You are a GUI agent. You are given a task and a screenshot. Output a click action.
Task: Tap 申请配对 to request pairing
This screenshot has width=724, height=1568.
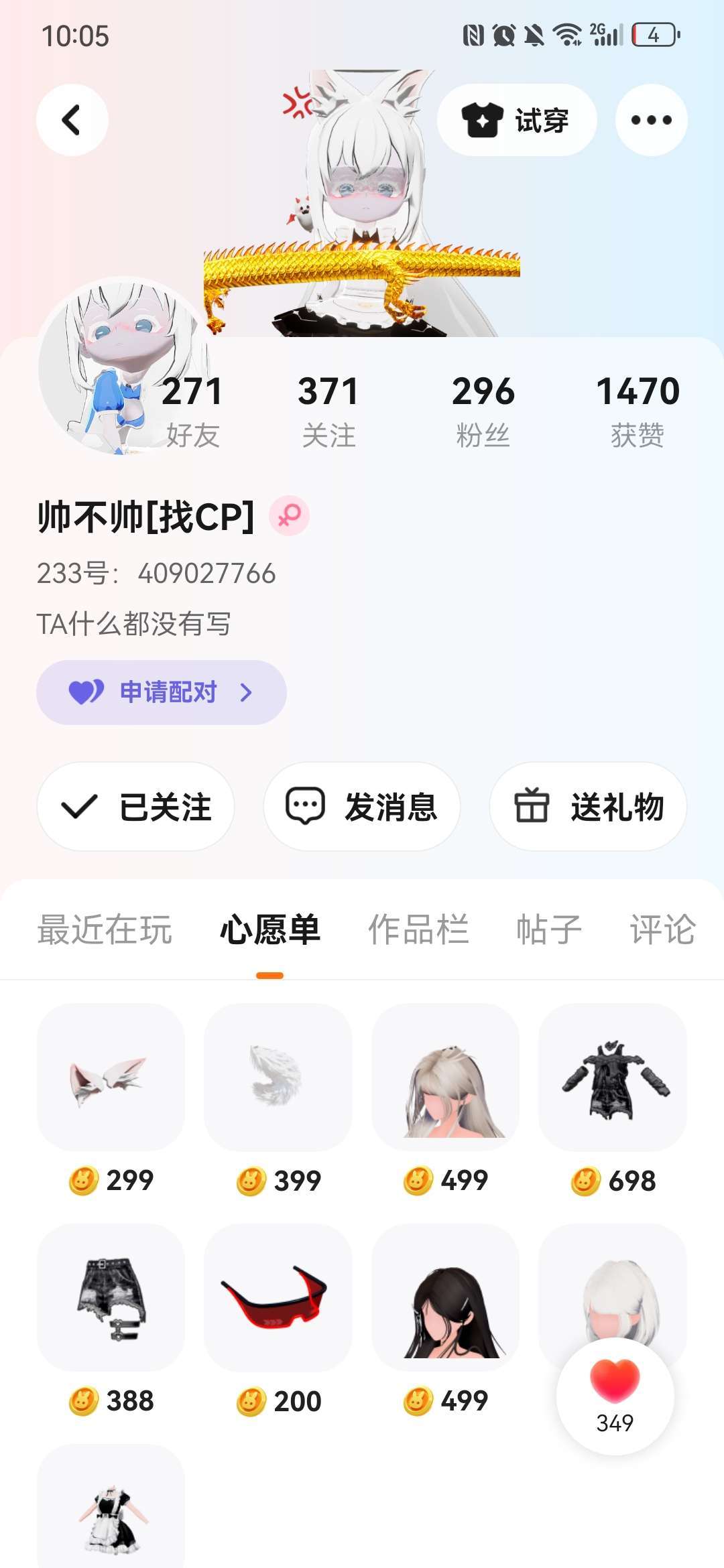tap(162, 692)
